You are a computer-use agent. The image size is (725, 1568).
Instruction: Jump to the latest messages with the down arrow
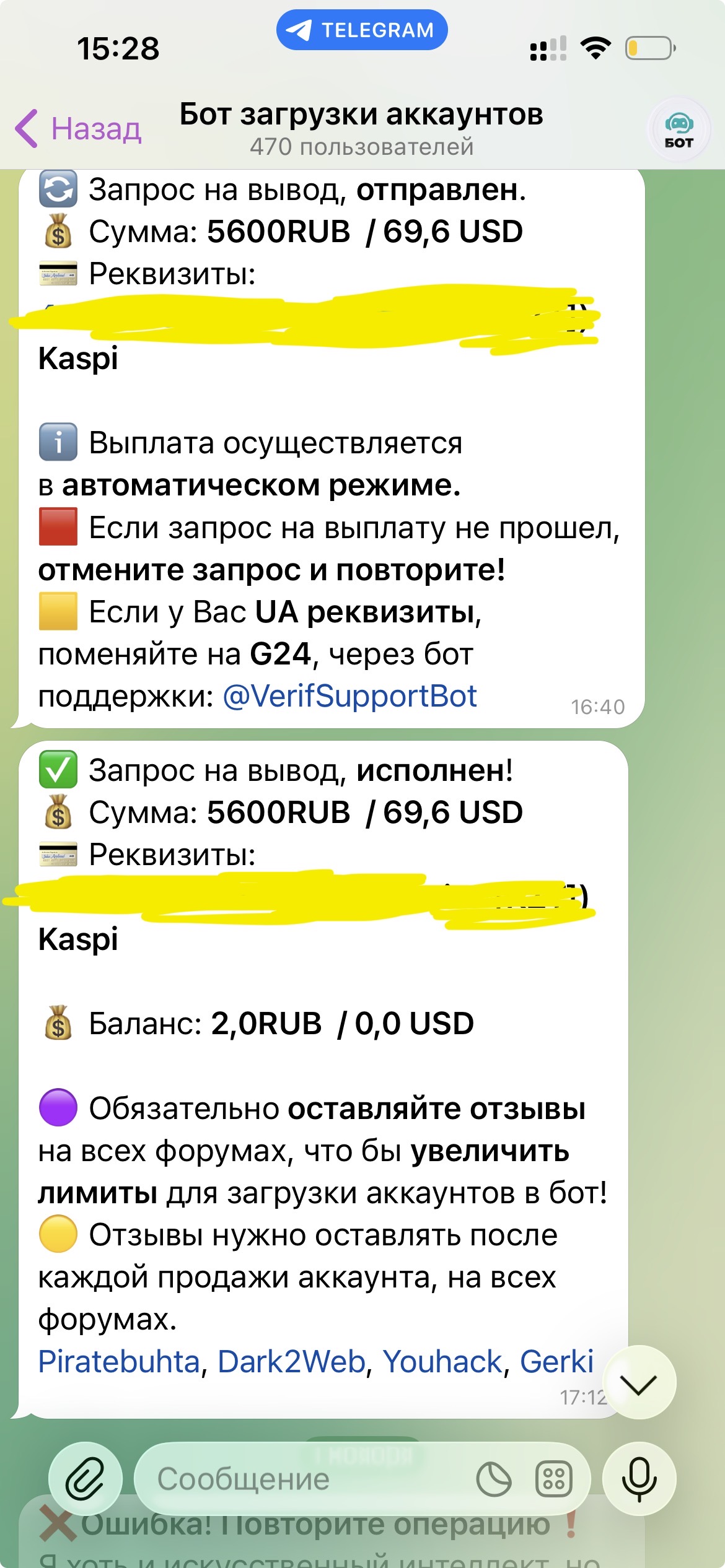tap(639, 1382)
